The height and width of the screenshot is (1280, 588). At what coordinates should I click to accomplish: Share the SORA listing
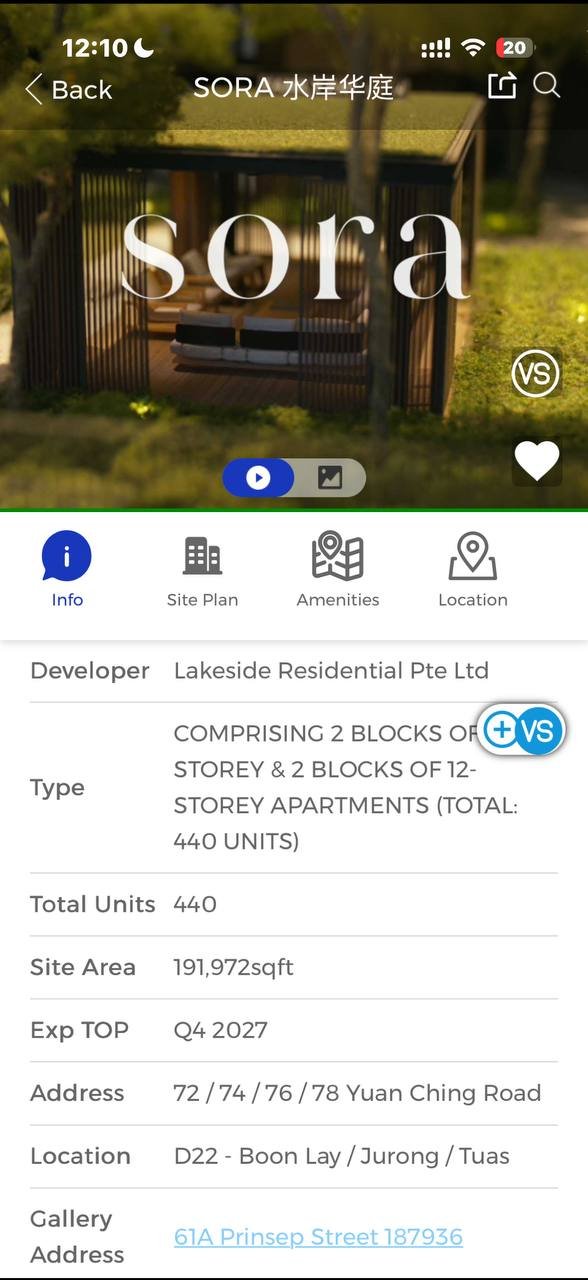tap(502, 86)
